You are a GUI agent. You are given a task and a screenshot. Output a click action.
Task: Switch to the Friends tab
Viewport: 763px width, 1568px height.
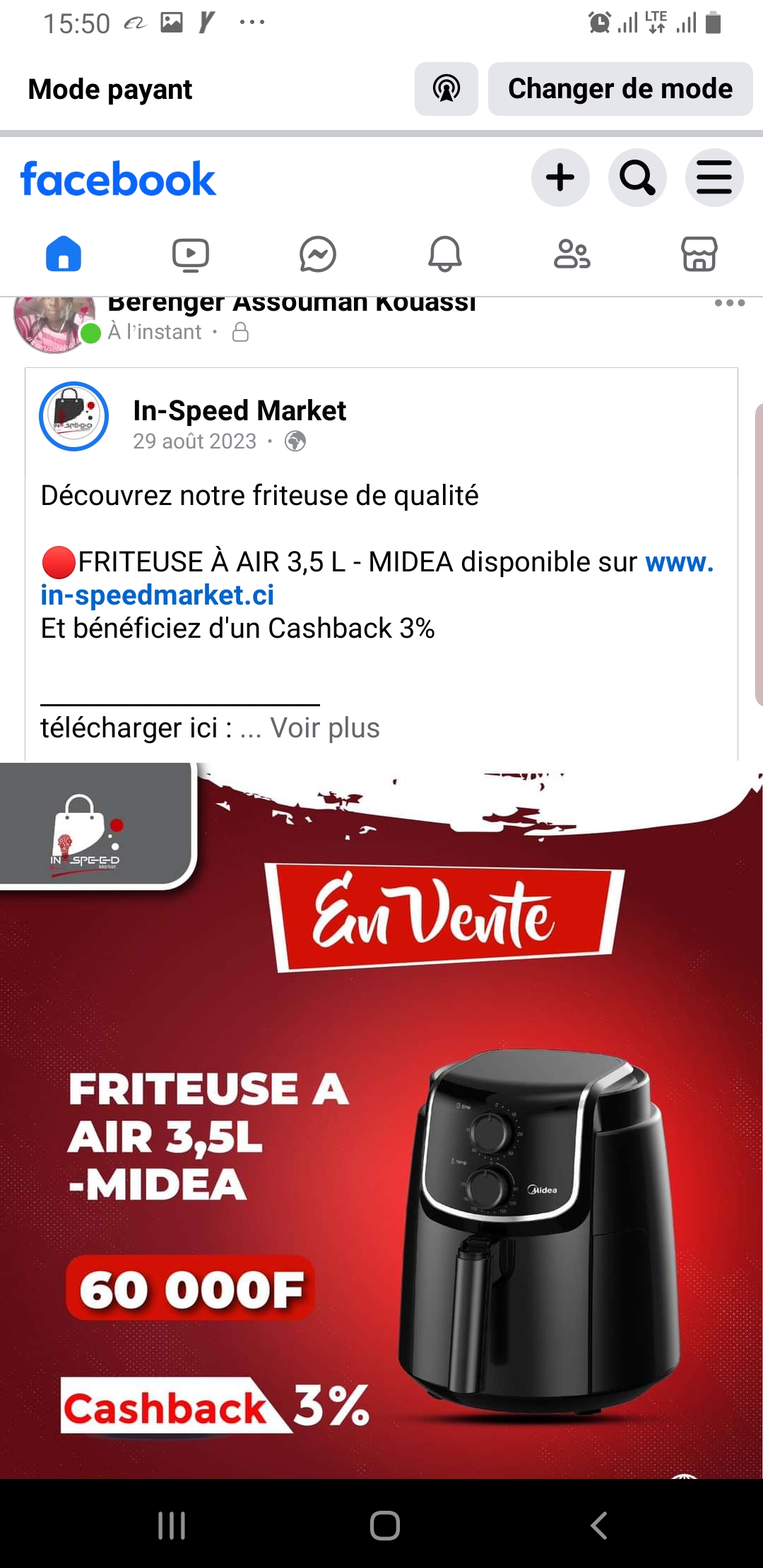pyautogui.click(x=572, y=254)
